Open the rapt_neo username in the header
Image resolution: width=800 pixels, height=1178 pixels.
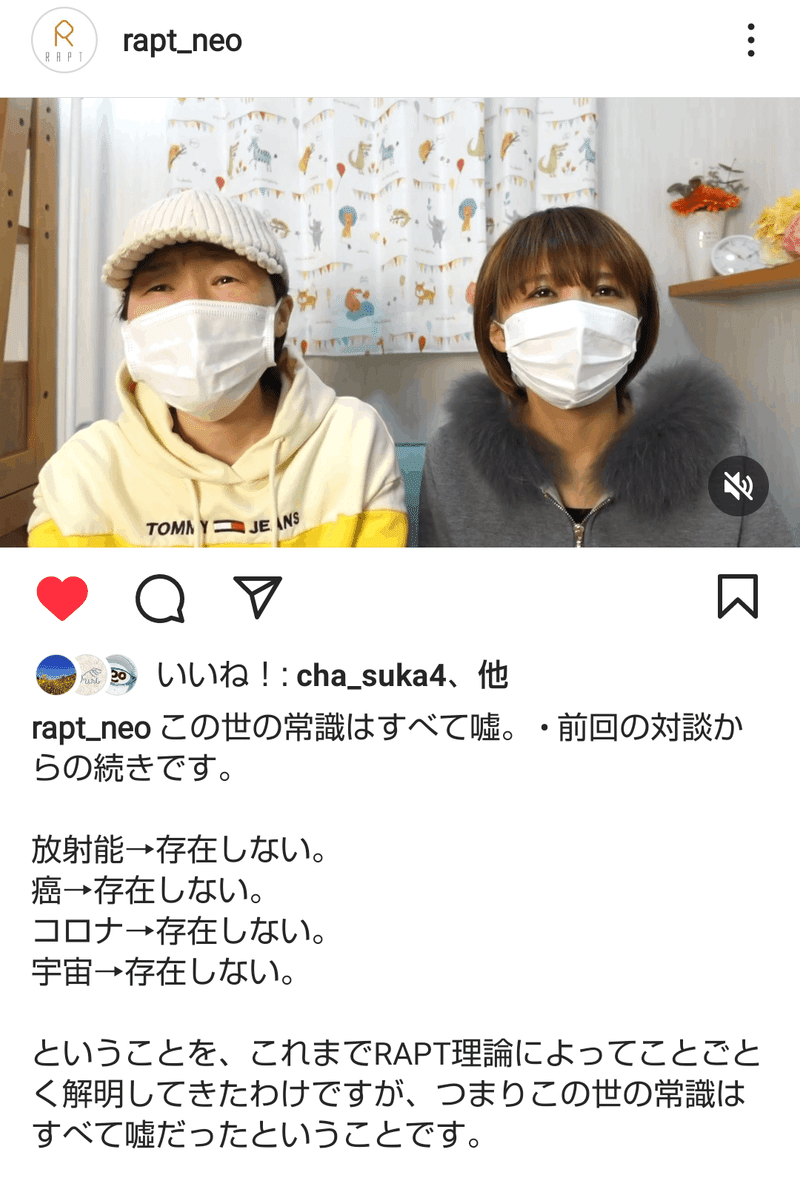tap(182, 41)
